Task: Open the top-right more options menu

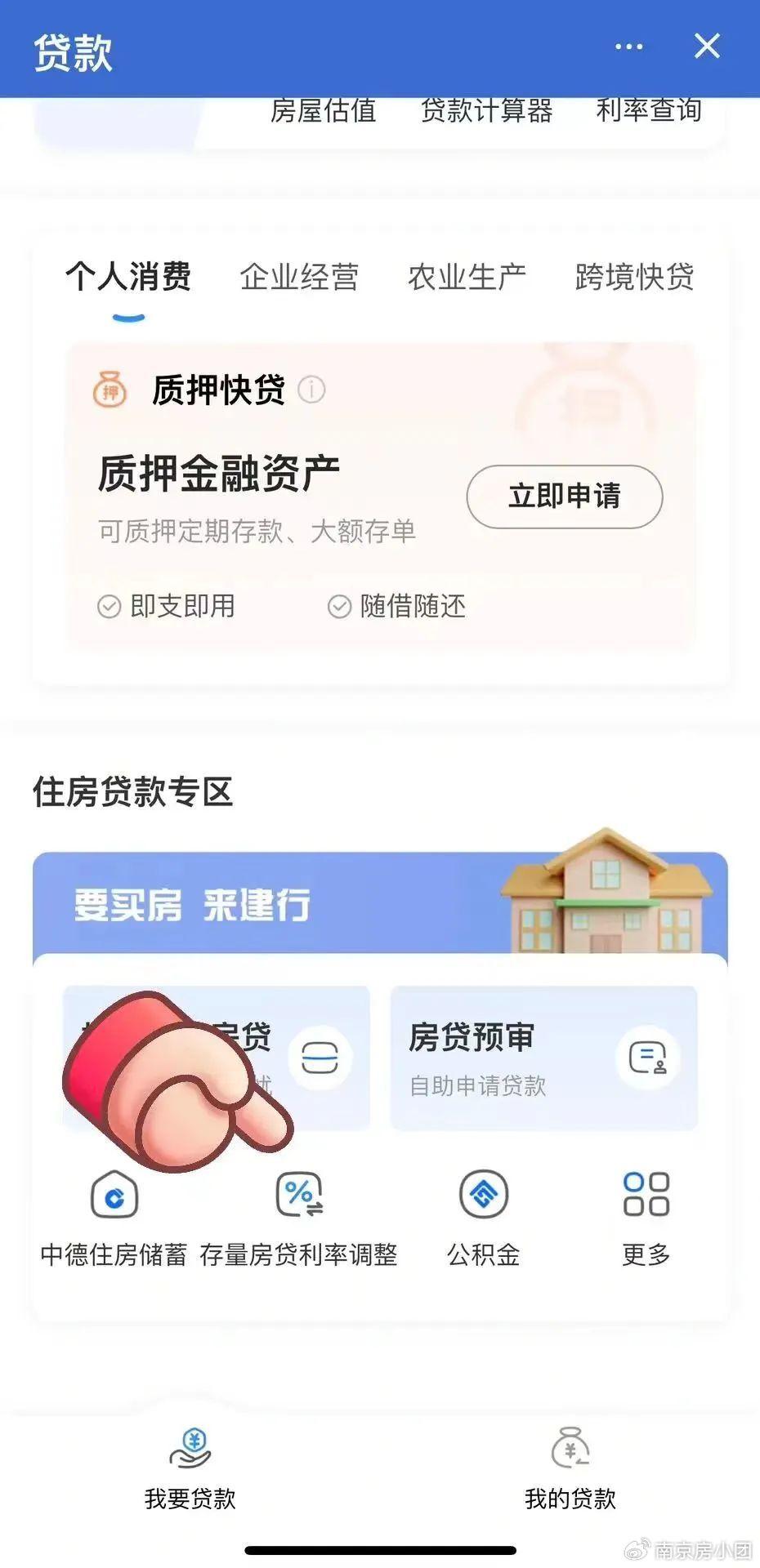Action: tap(628, 47)
